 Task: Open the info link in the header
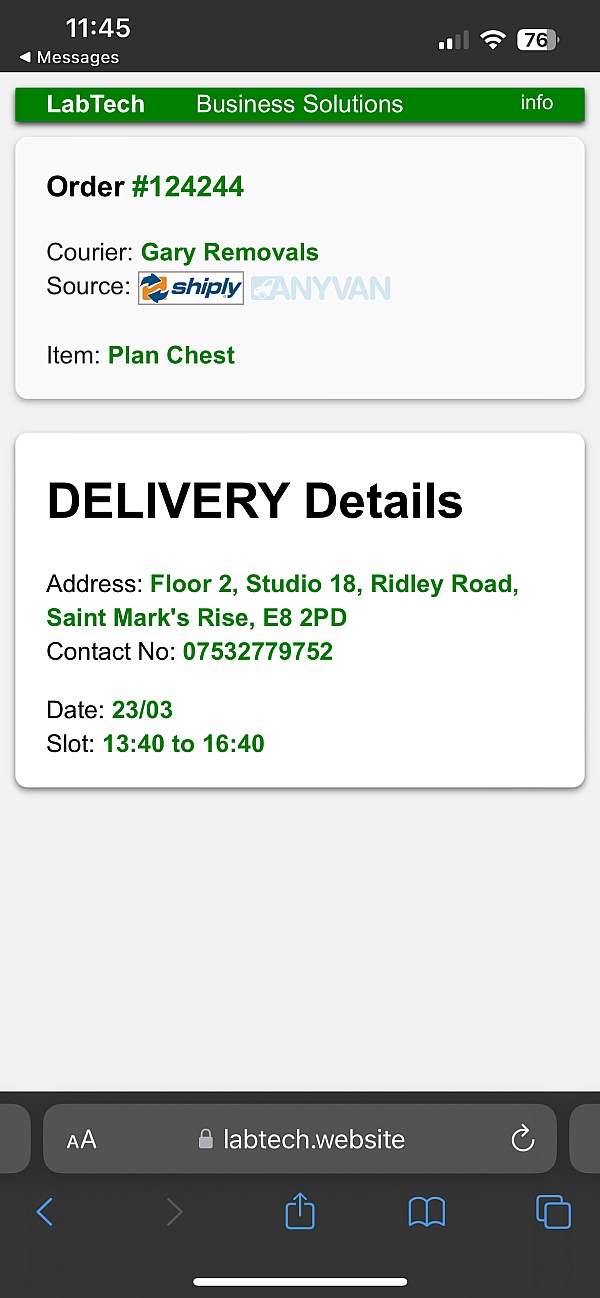pos(537,103)
